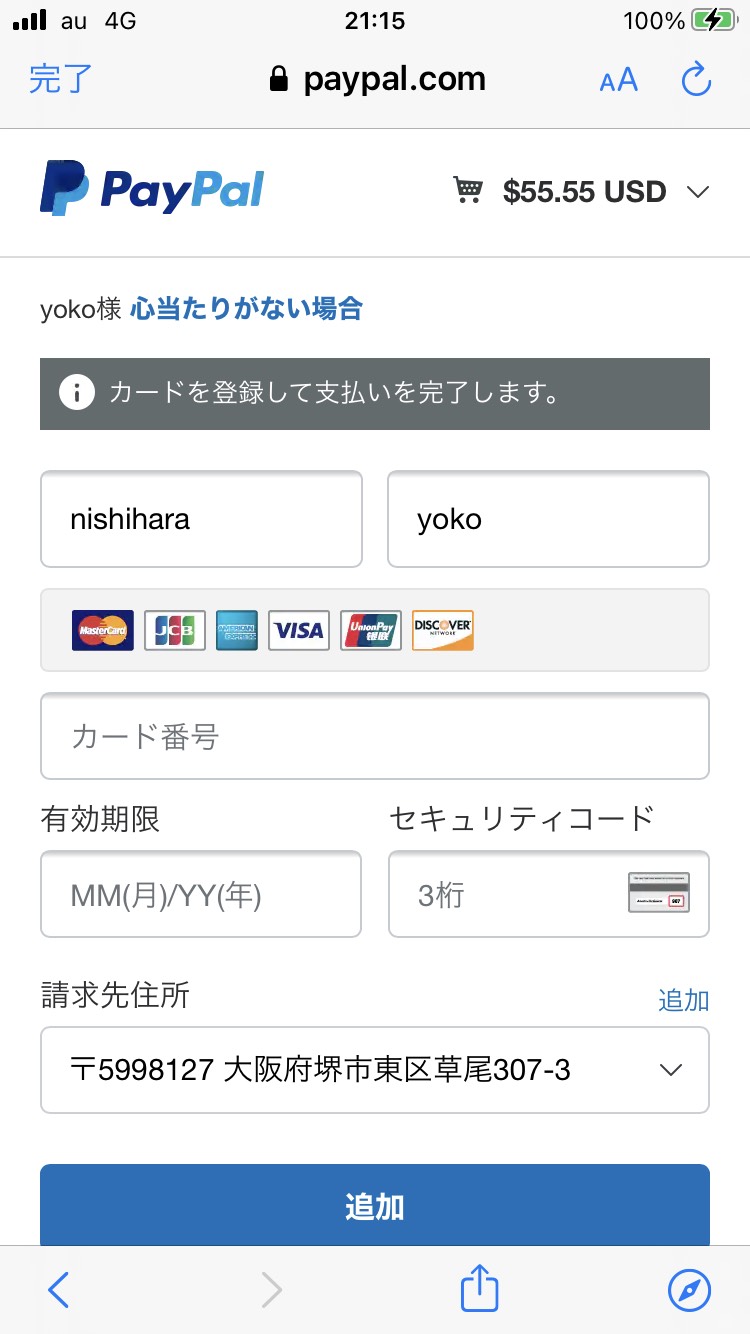Screen dimensions: 750x1334
Task: Open the 心当たりがない場合 link
Action: [246, 309]
